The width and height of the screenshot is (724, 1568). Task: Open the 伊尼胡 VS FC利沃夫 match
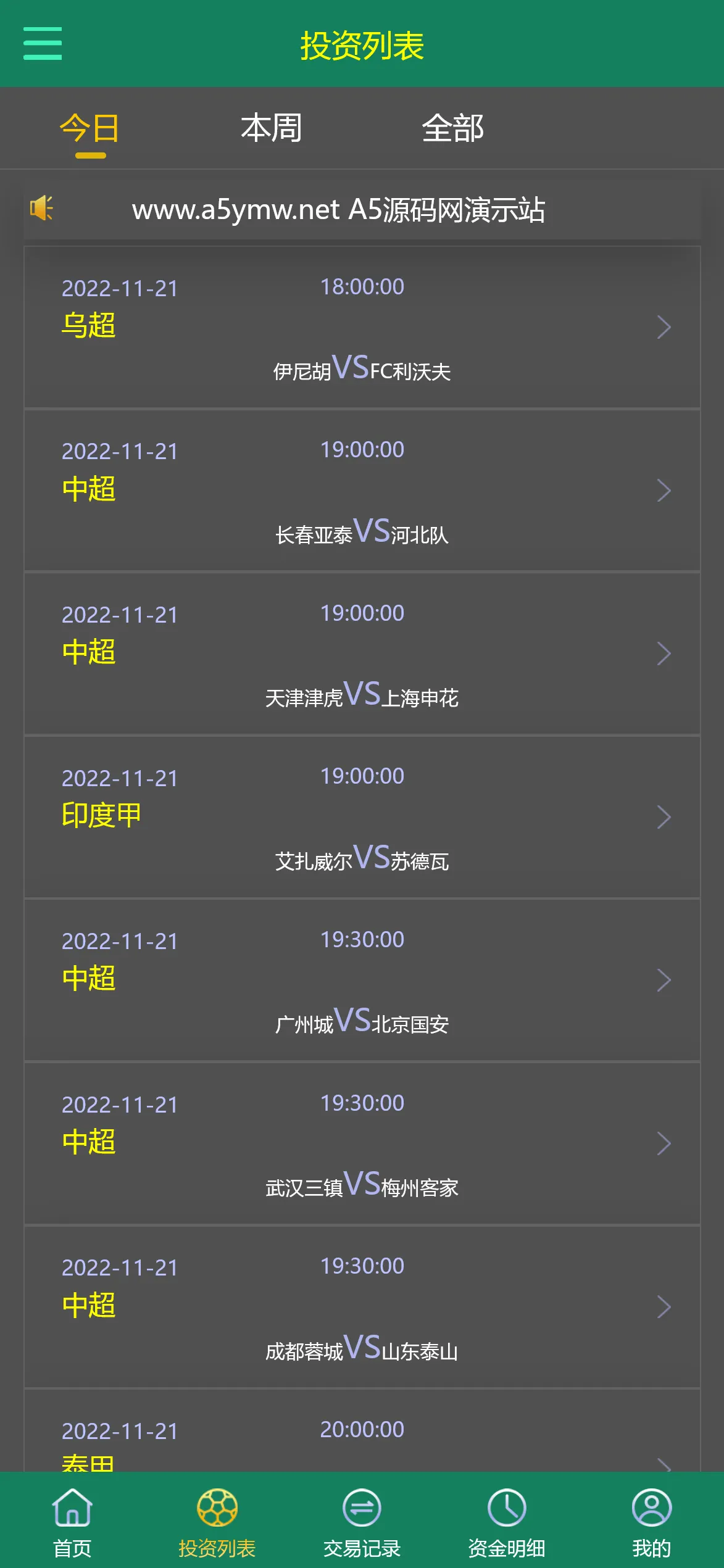362,327
